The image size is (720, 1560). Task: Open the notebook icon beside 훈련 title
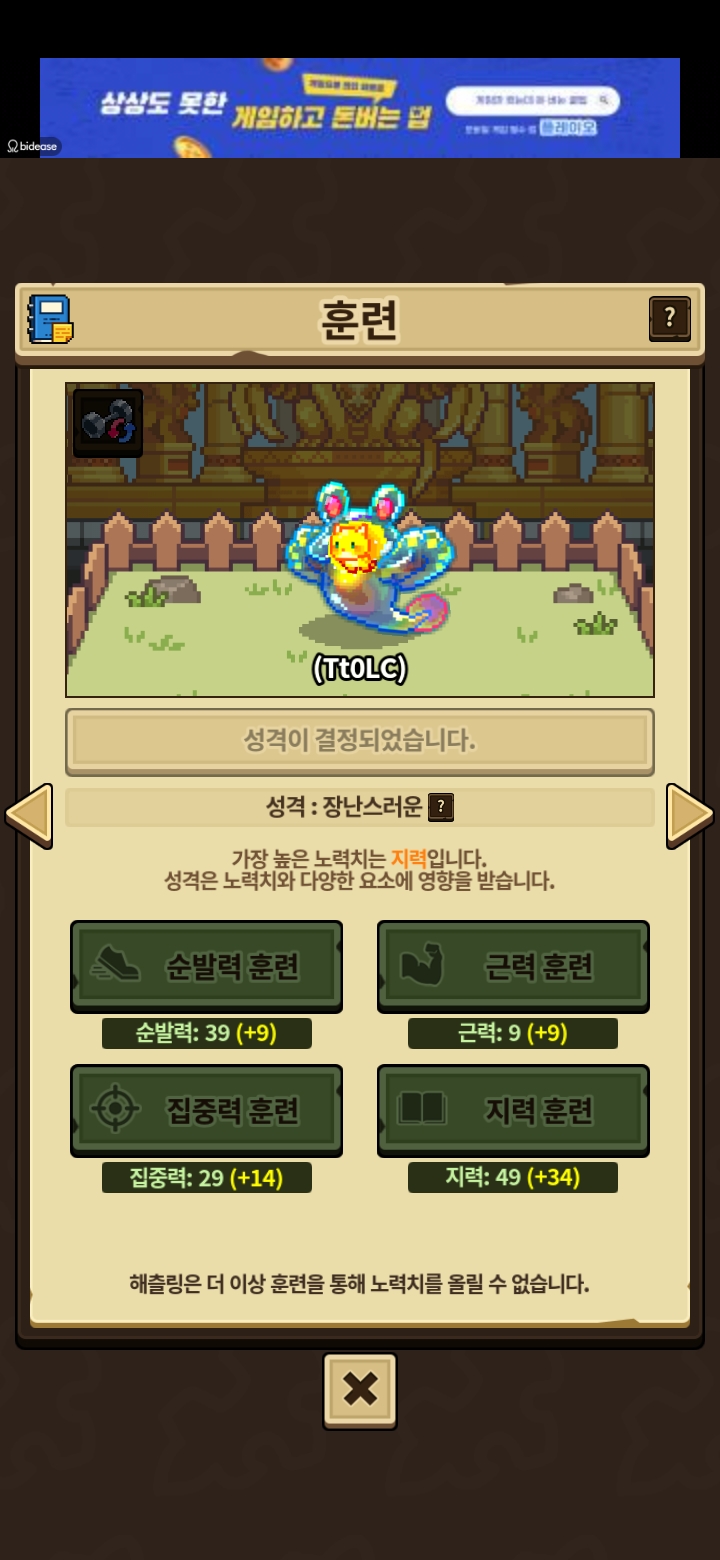coord(50,320)
